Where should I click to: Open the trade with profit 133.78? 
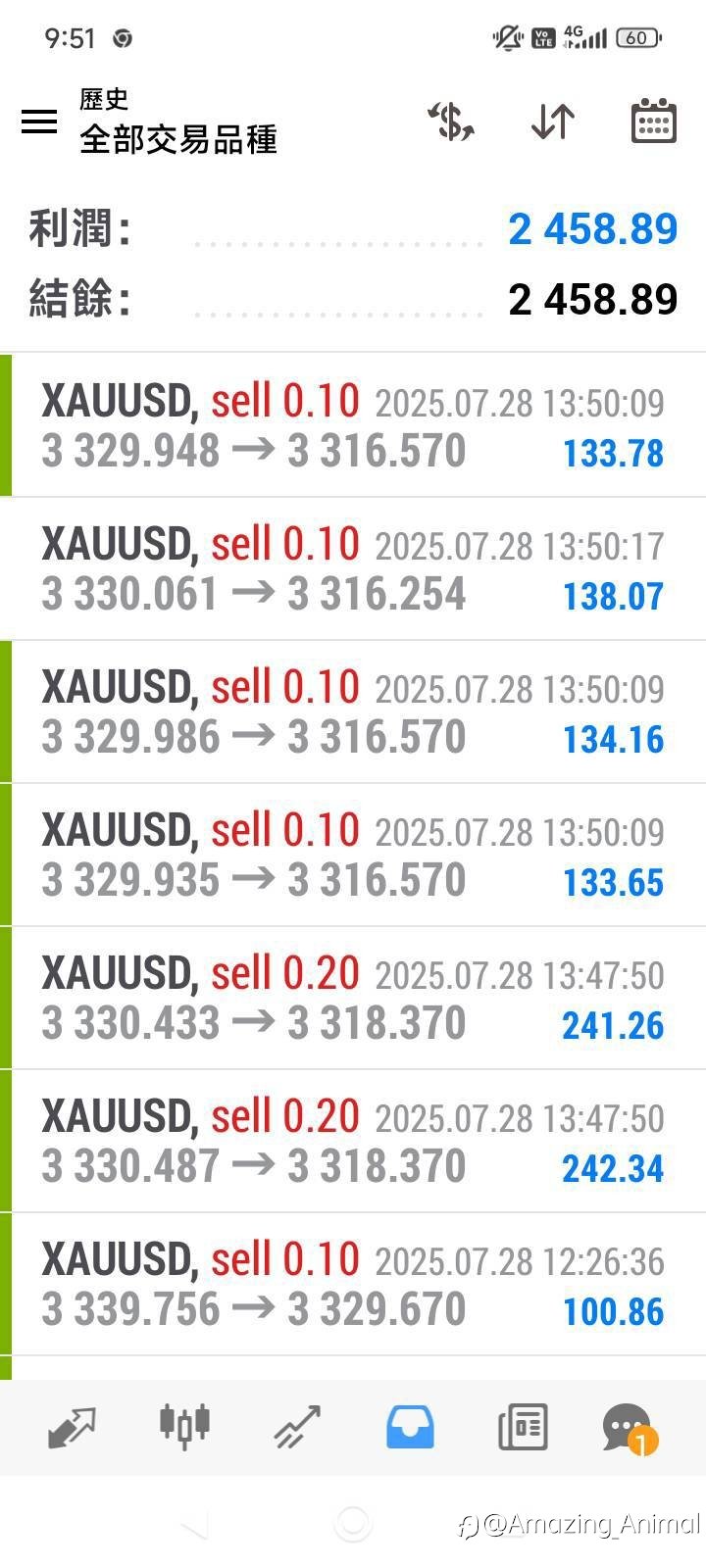[x=353, y=426]
